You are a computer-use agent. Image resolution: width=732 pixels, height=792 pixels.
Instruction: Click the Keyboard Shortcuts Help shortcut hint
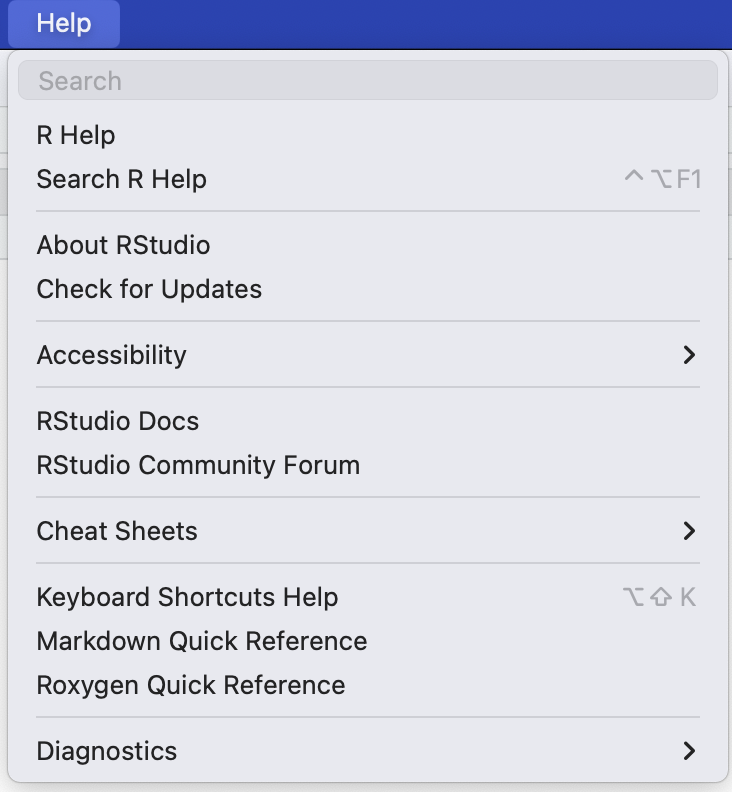click(x=660, y=597)
